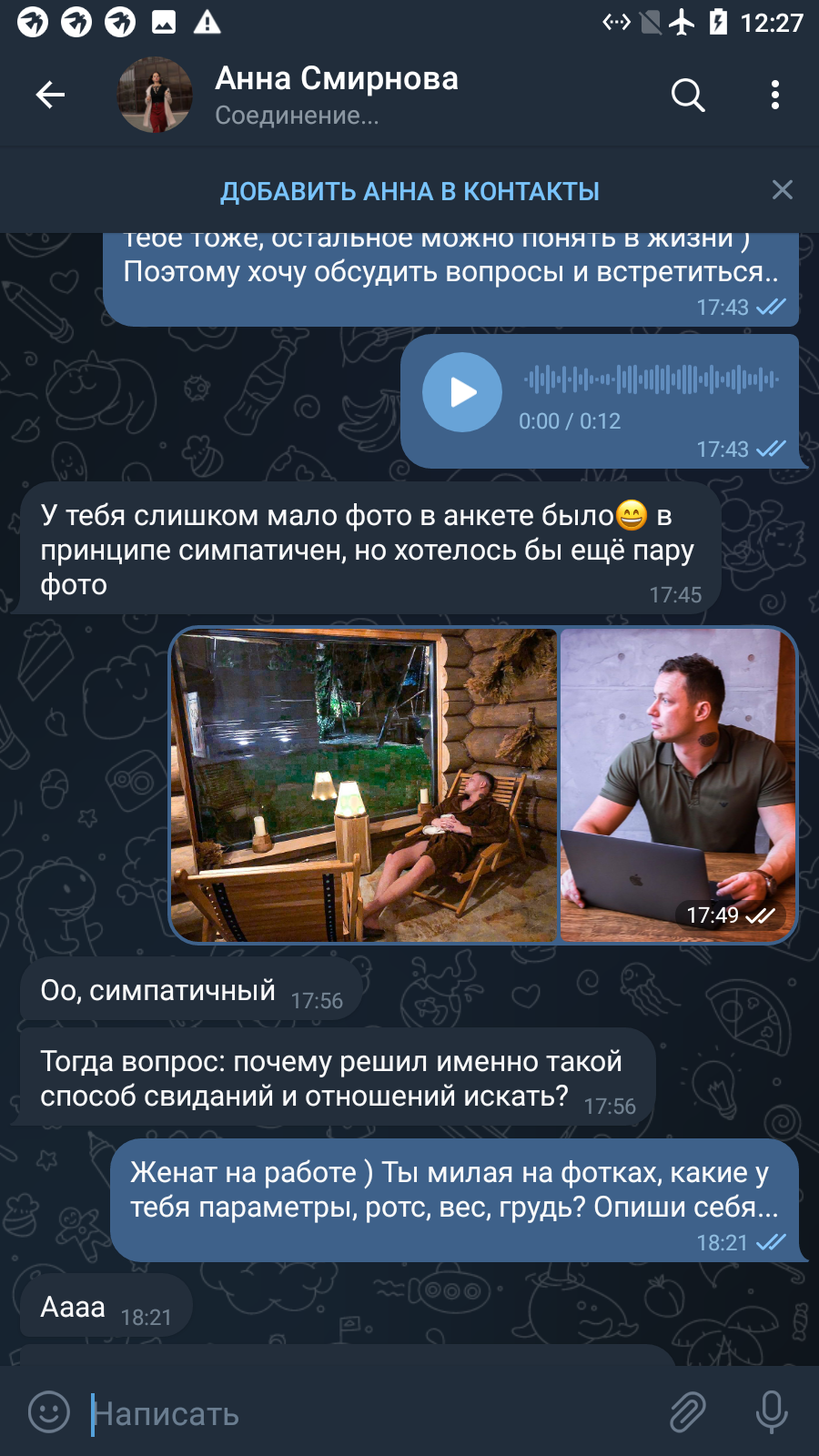
Task: Add Анна to contacts
Action: (x=409, y=191)
